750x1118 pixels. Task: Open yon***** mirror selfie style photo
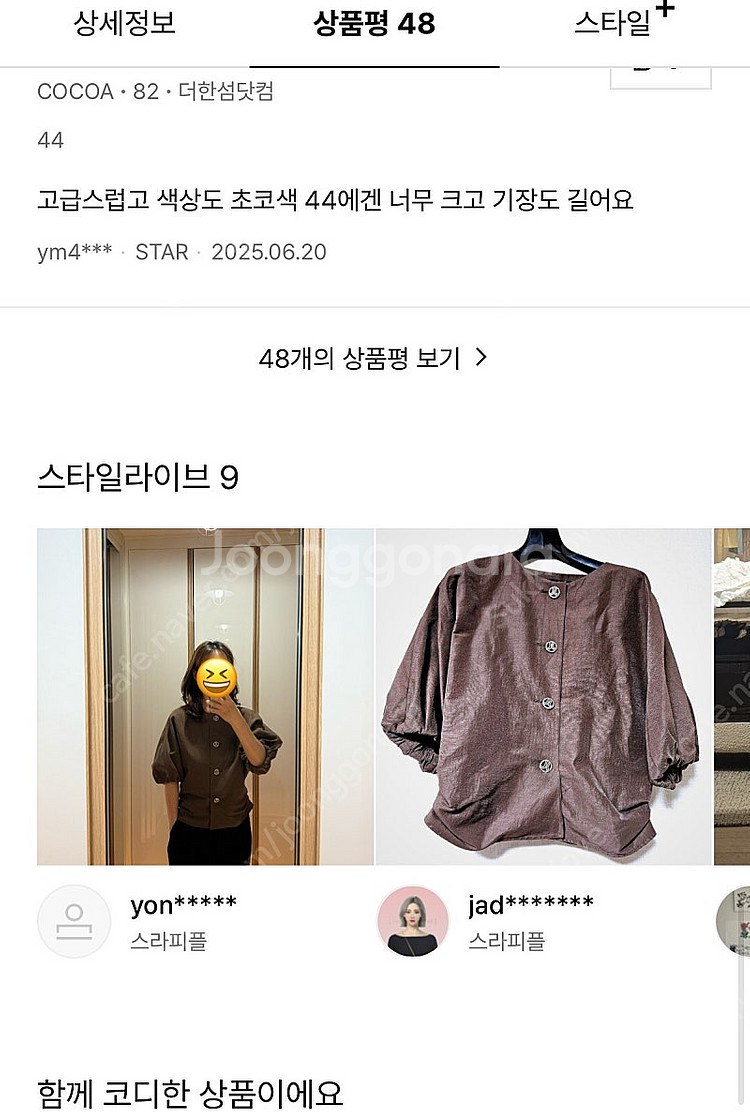205,697
